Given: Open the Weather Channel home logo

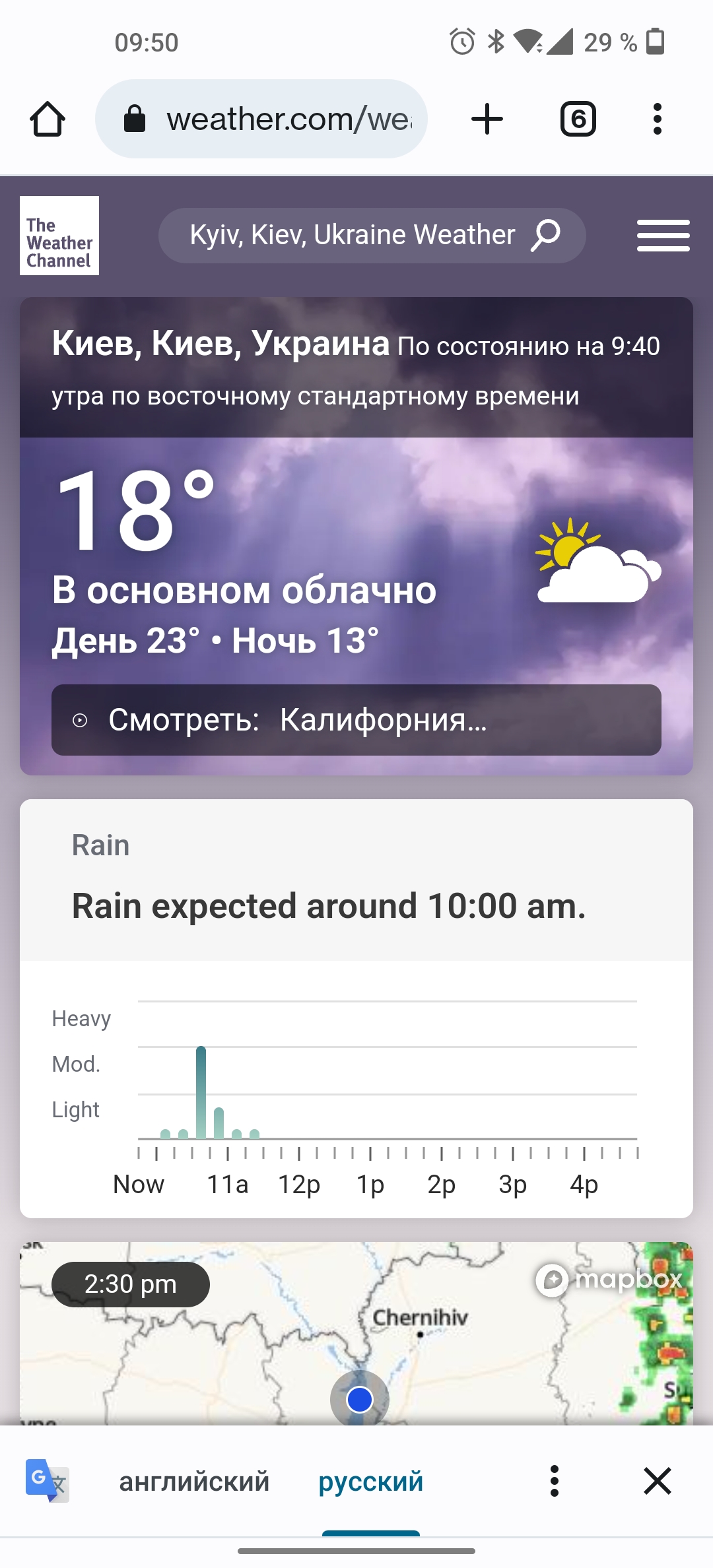Looking at the screenshot, I should tap(59, 236).
